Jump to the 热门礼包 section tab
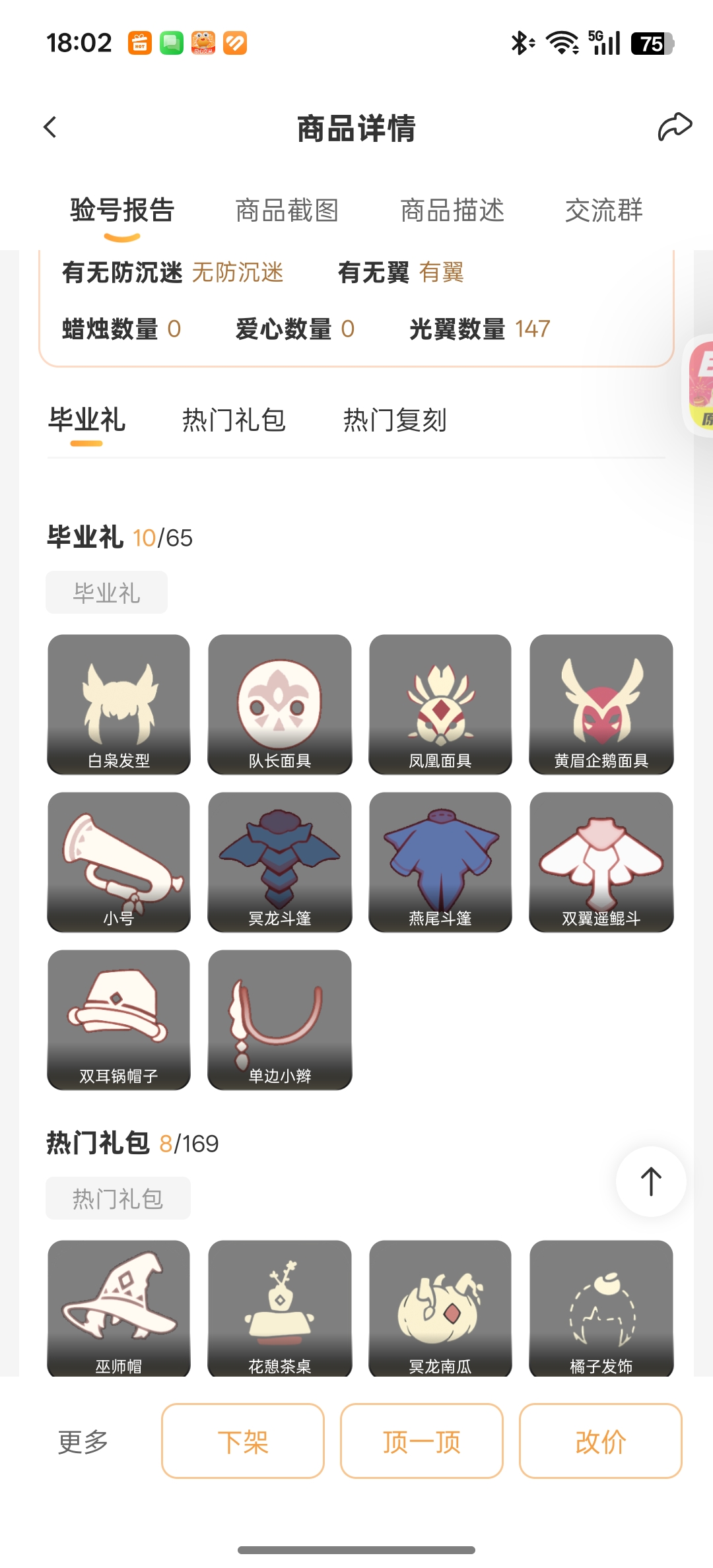The width and height of the screenshot is (713, 1568). click(234, 420)
